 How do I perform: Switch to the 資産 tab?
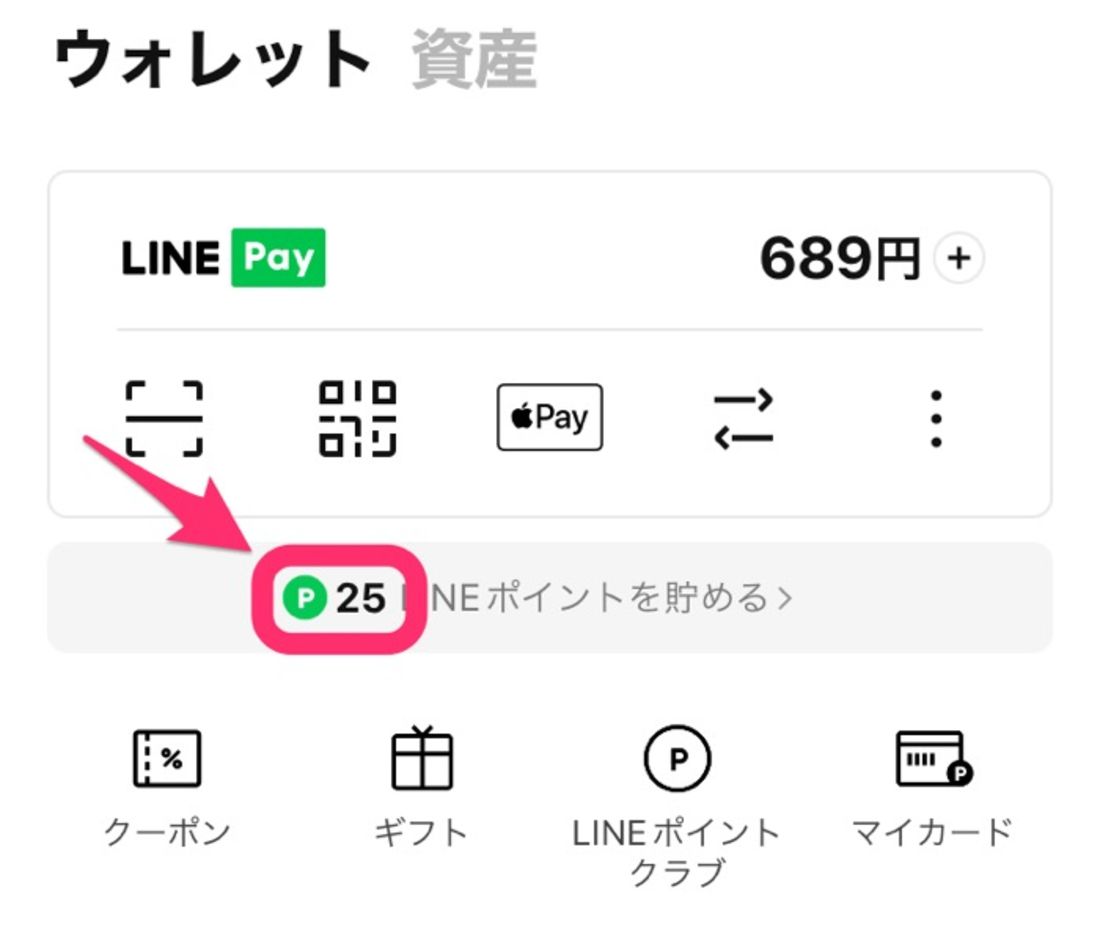474,60
